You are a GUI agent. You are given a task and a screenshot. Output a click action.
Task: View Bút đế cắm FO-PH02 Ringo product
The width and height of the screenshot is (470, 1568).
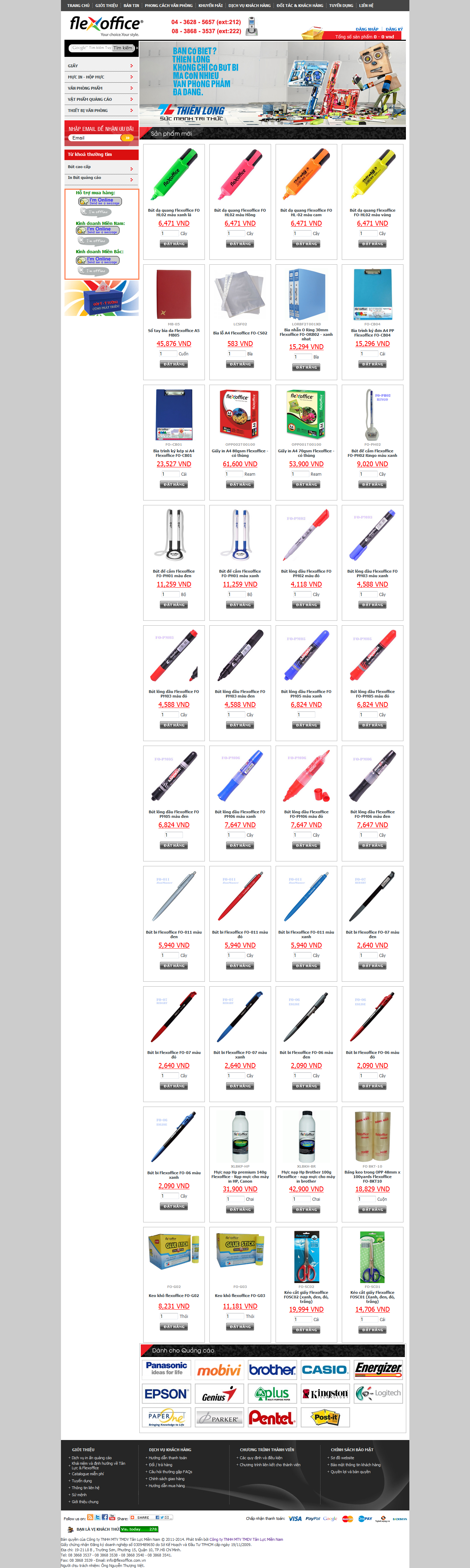372,453
